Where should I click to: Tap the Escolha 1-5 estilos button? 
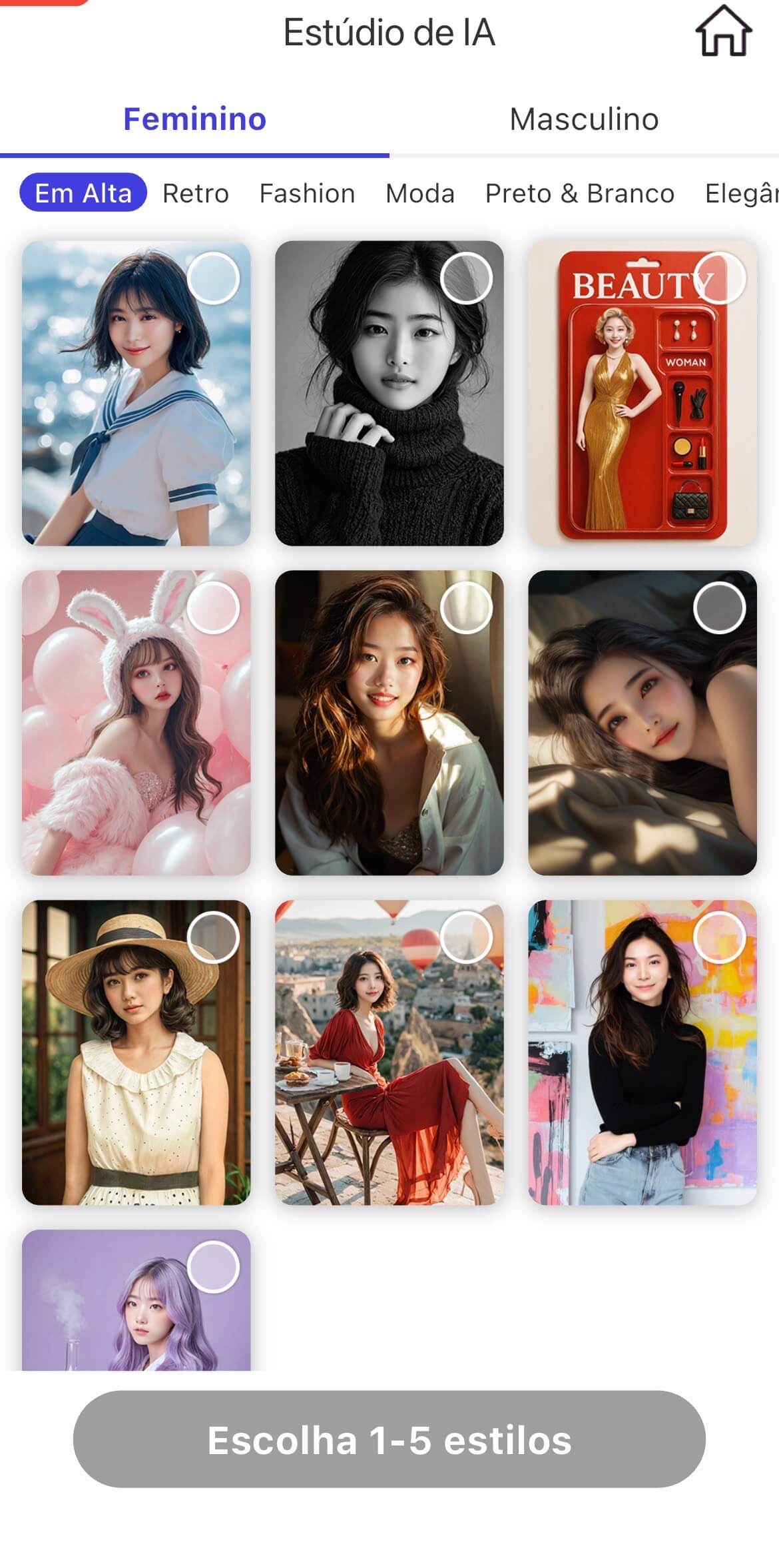[389, 1439]
